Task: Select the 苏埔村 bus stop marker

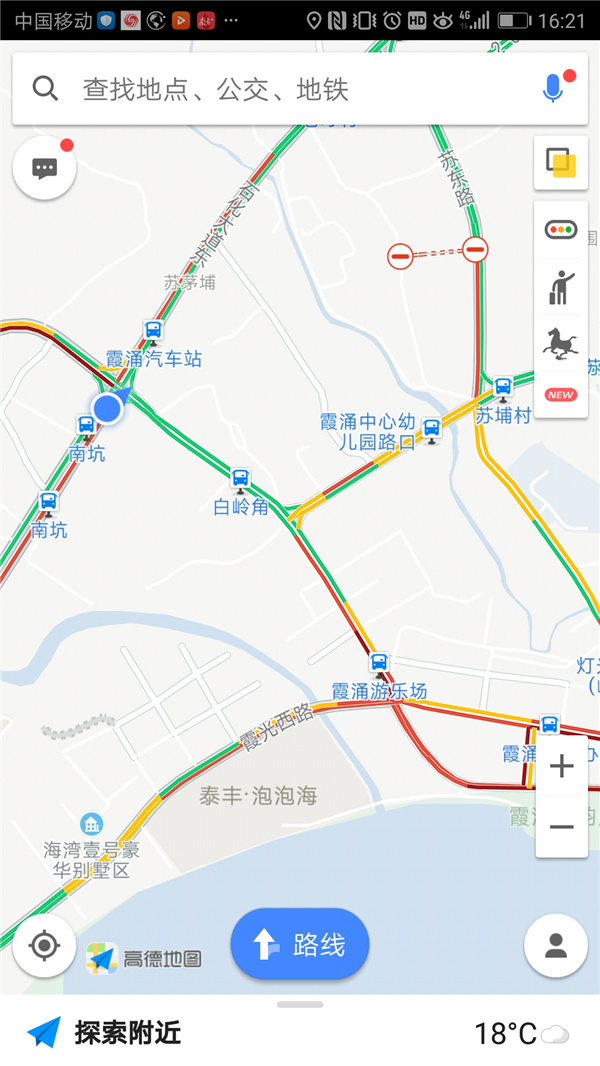Action: (503, 387)
